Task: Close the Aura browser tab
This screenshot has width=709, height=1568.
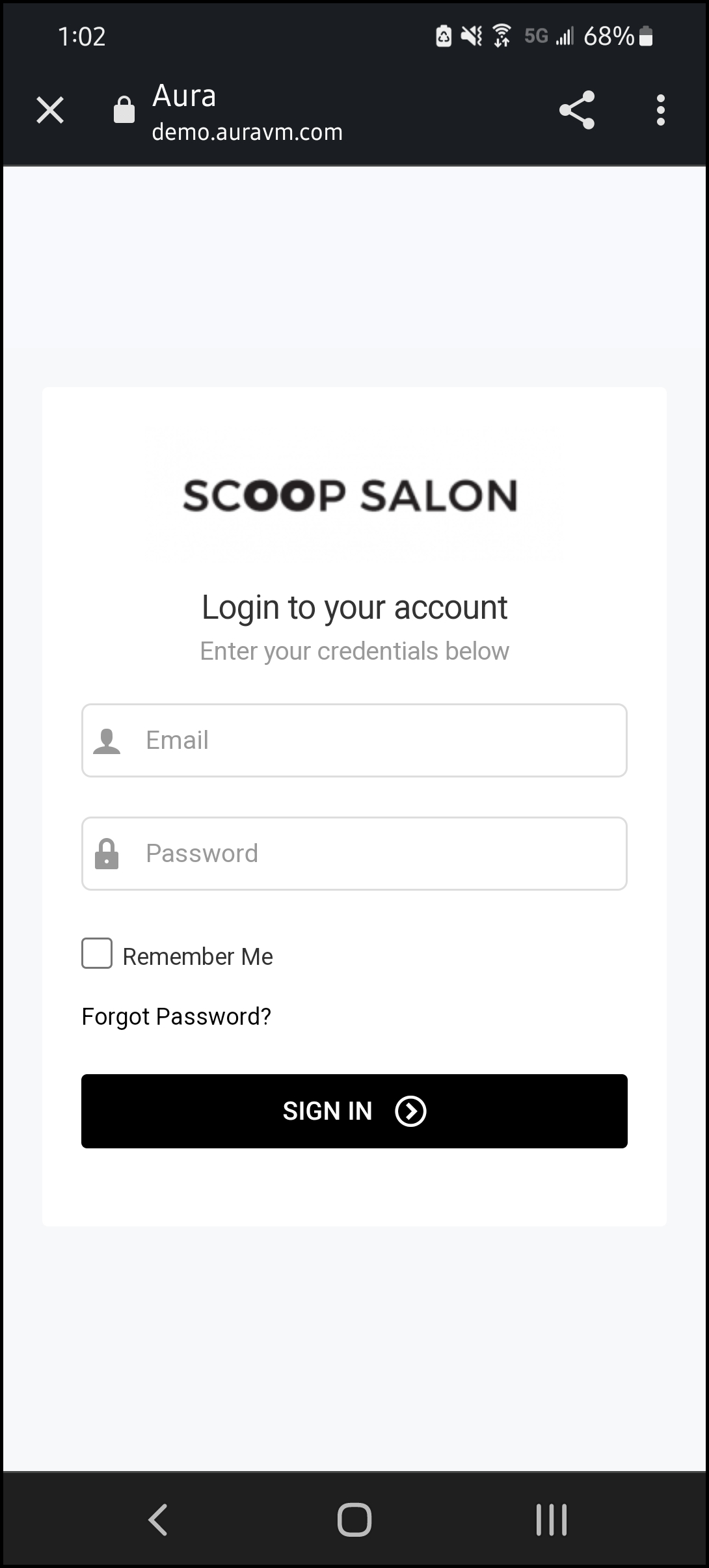Action: [50, 110]
